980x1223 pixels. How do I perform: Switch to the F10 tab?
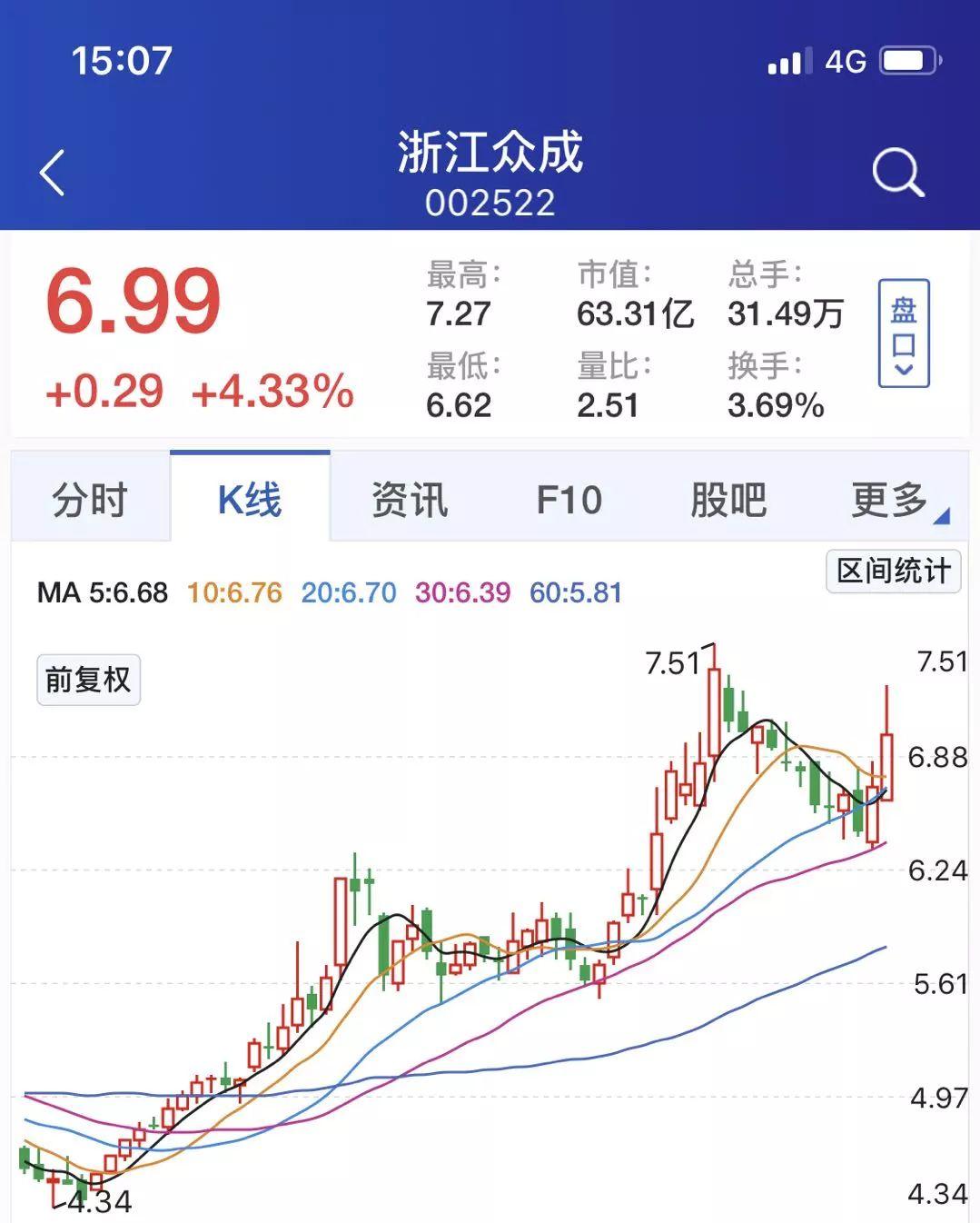[x=569, y=499]
